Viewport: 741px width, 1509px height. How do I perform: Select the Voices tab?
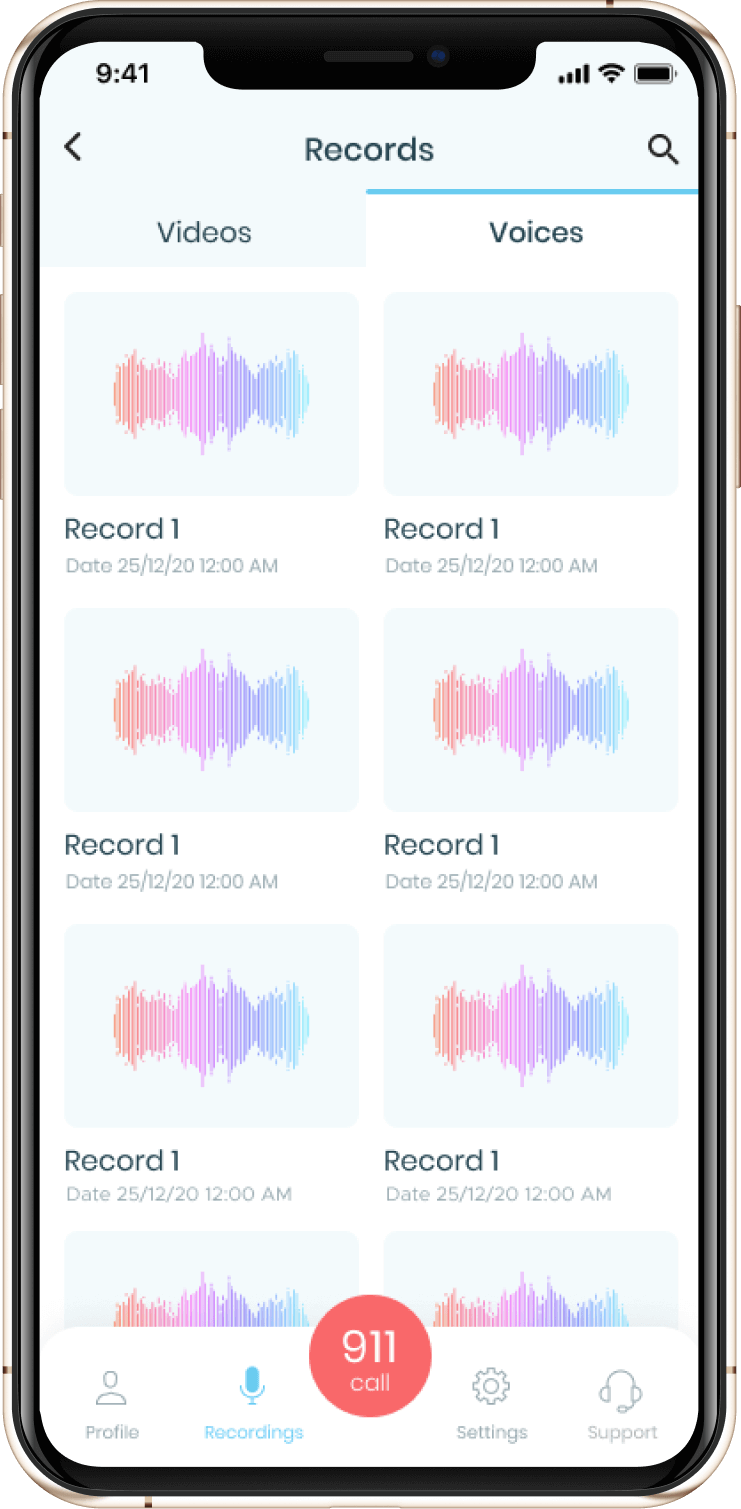tap(535, 232)
